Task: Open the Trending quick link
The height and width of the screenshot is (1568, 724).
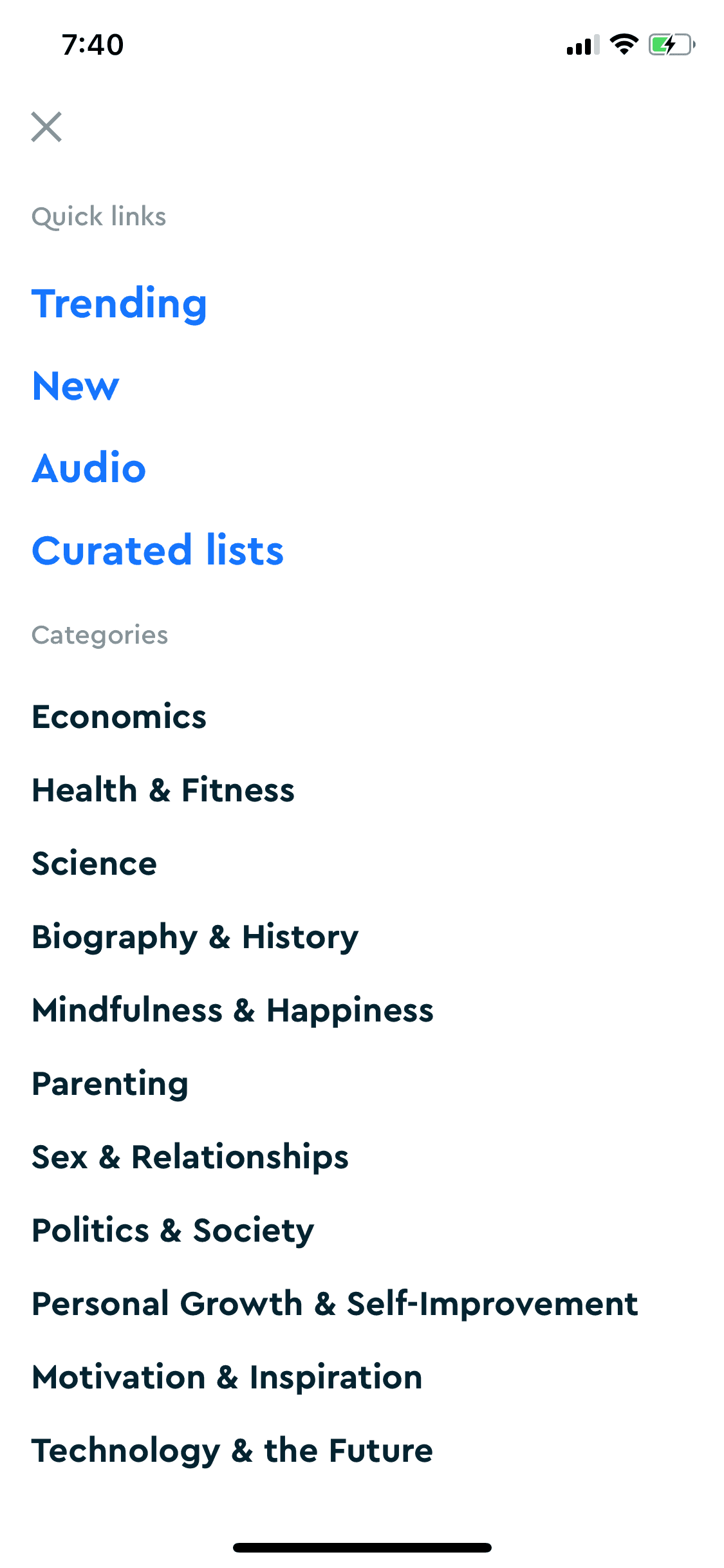Action: click(x=120, y=304)
